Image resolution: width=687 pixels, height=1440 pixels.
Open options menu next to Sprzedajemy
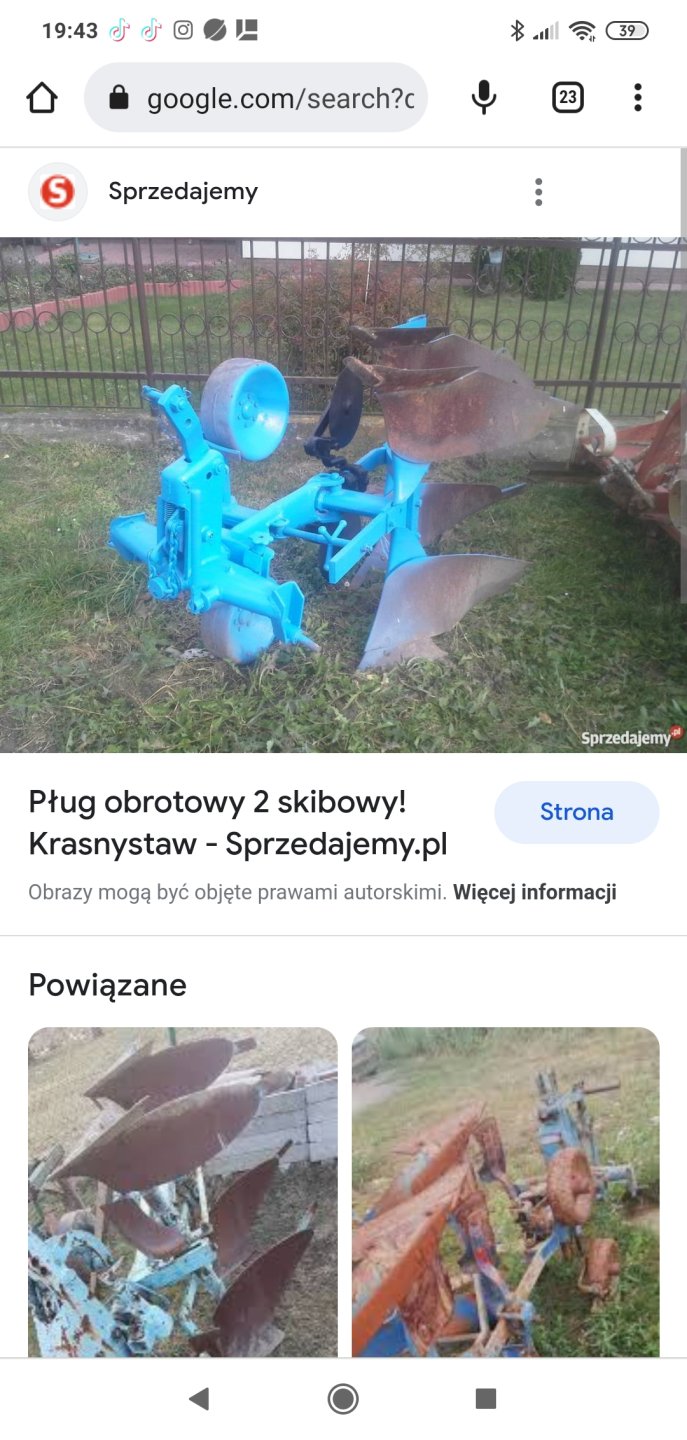(x=538, y=192)
